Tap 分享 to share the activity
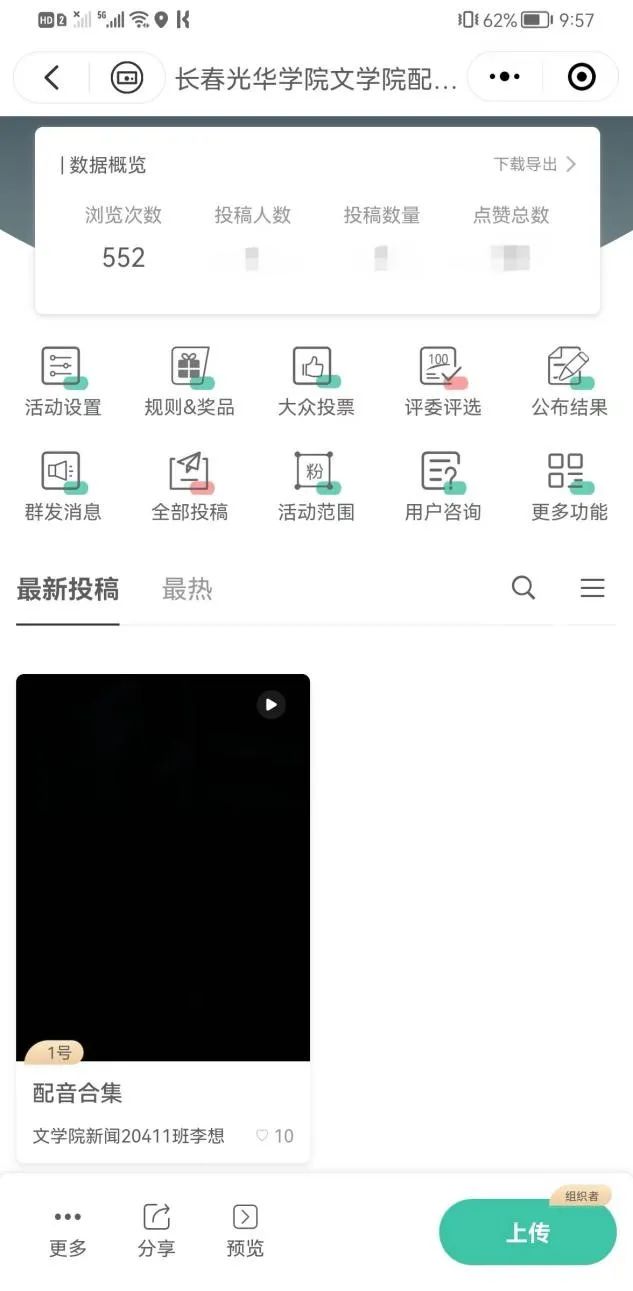 point(156,1231)
